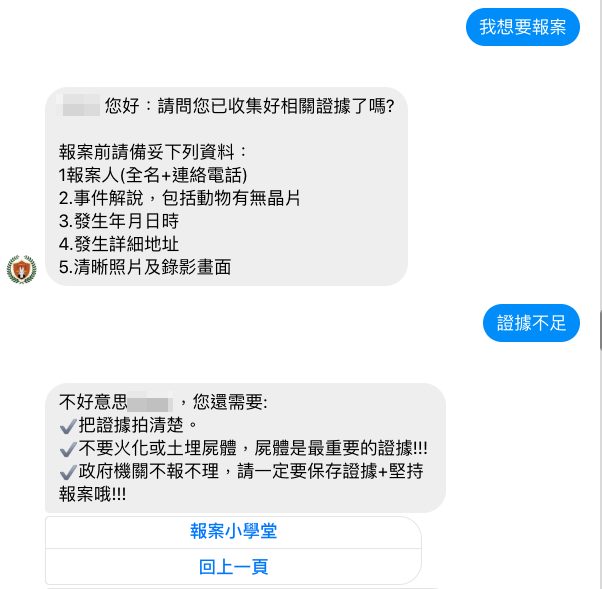The height and width of the screenshot is (589, 602).
Task: Open the bot's profile avatar
Action: [22, 270]
